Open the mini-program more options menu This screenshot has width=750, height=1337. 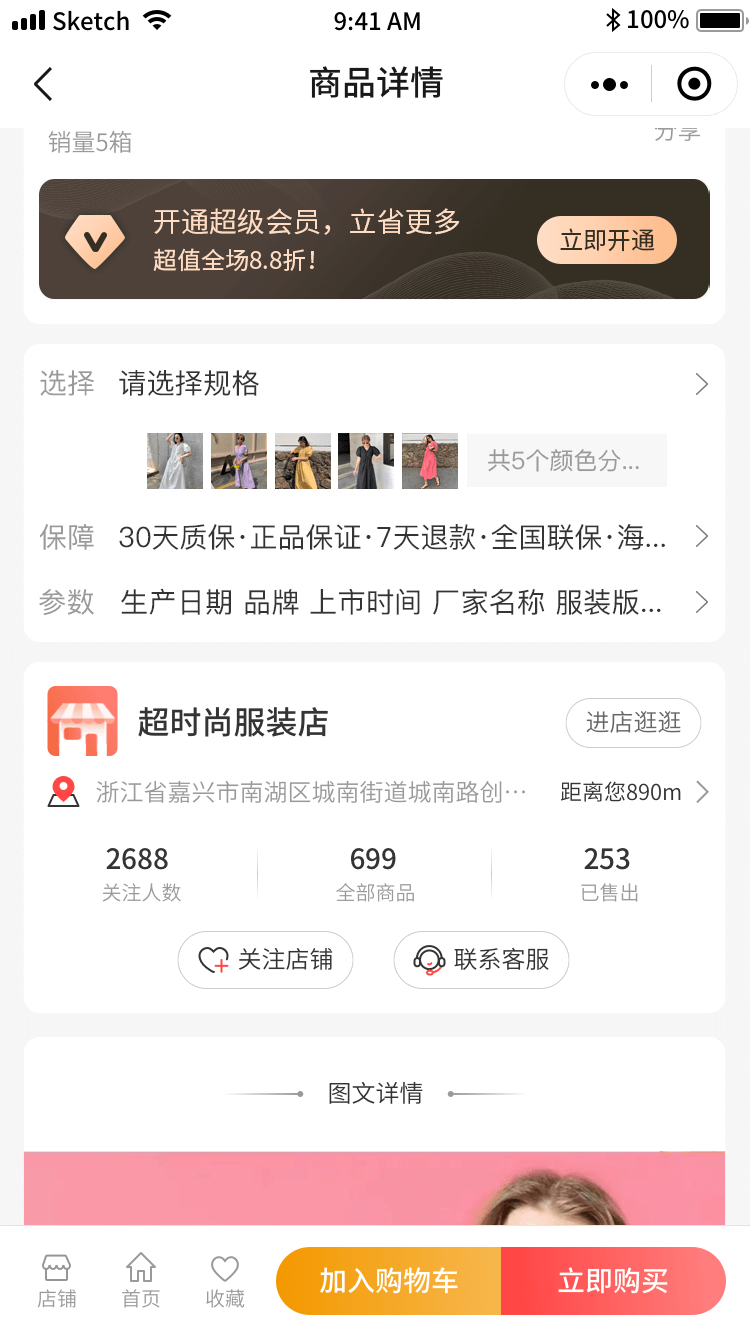tap(609, 85)
